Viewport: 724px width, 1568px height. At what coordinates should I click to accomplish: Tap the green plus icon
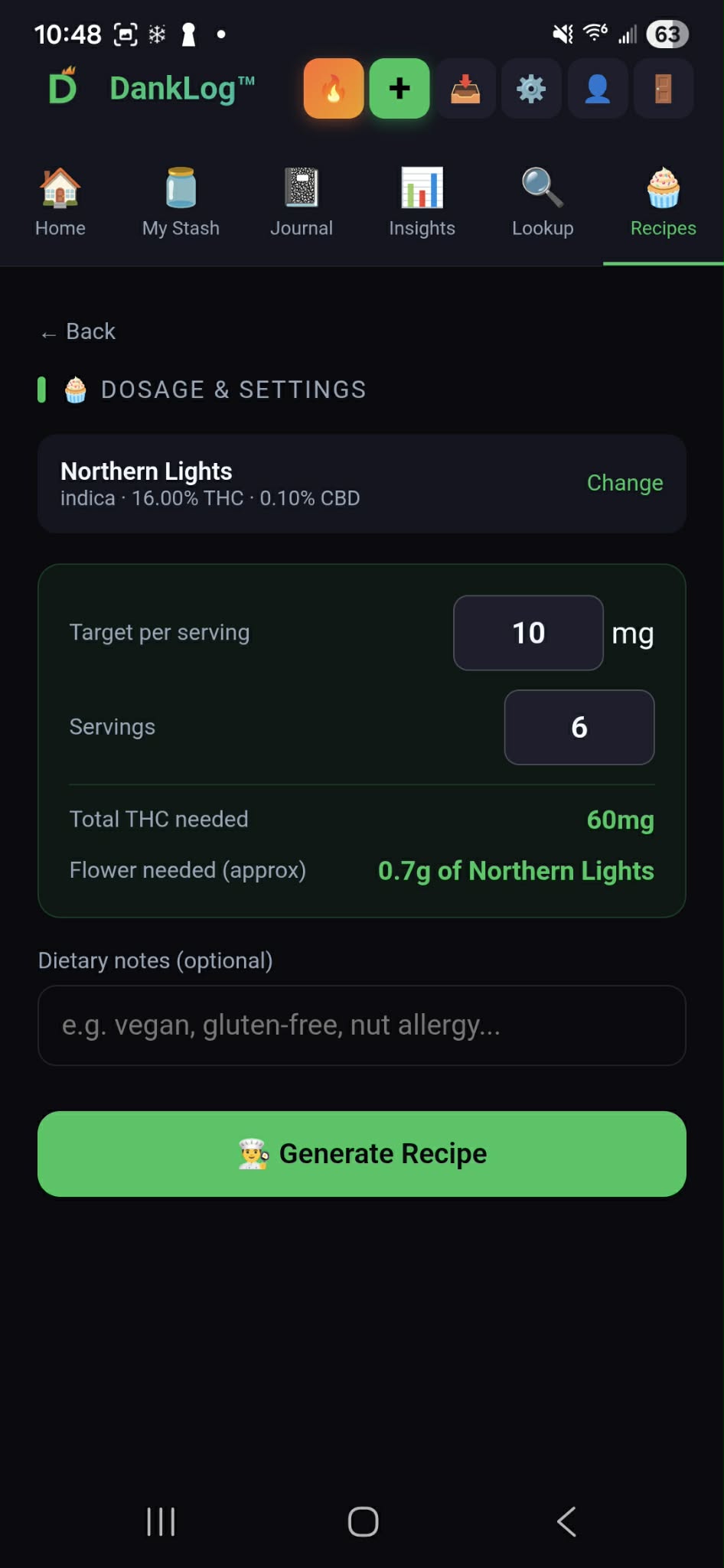point(399,89)
